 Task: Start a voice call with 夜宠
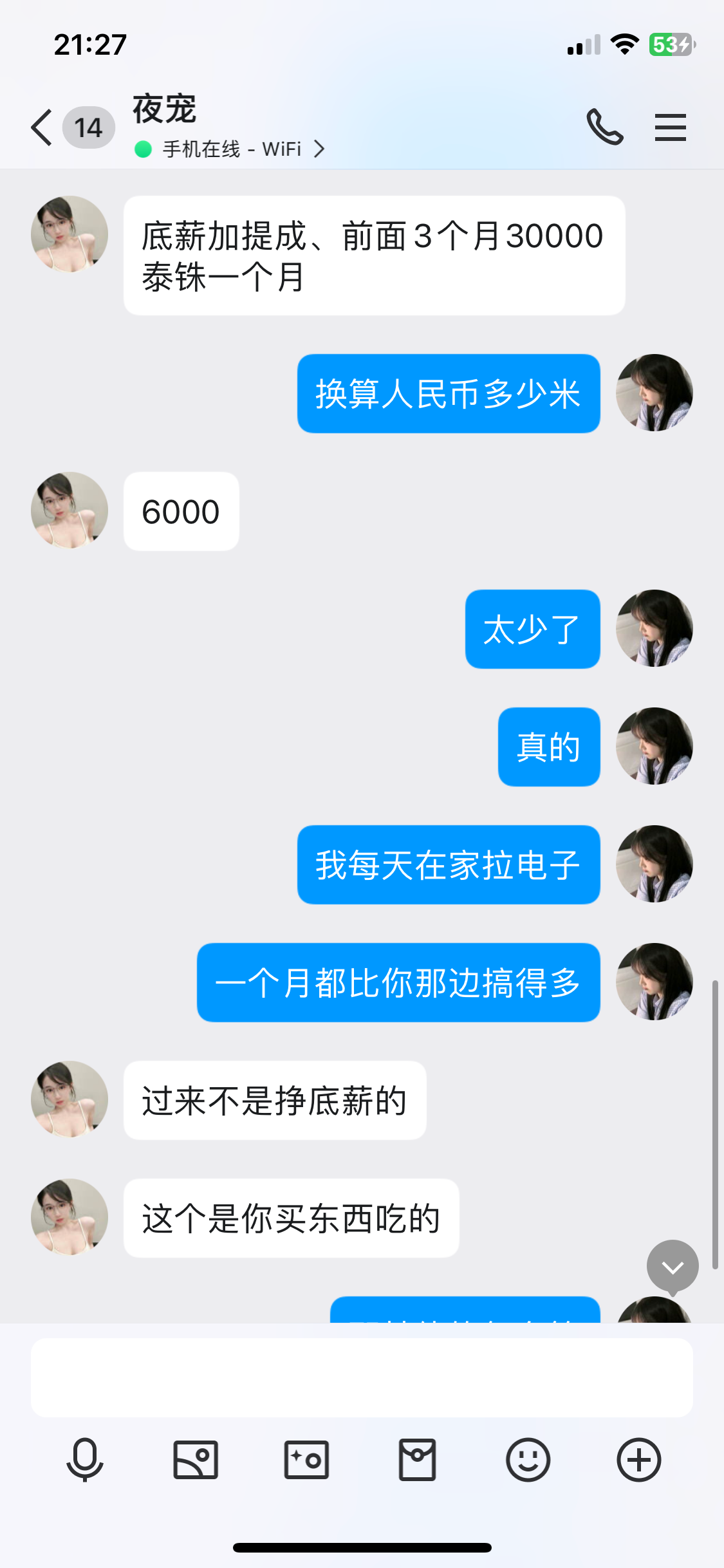coord(604,127)
